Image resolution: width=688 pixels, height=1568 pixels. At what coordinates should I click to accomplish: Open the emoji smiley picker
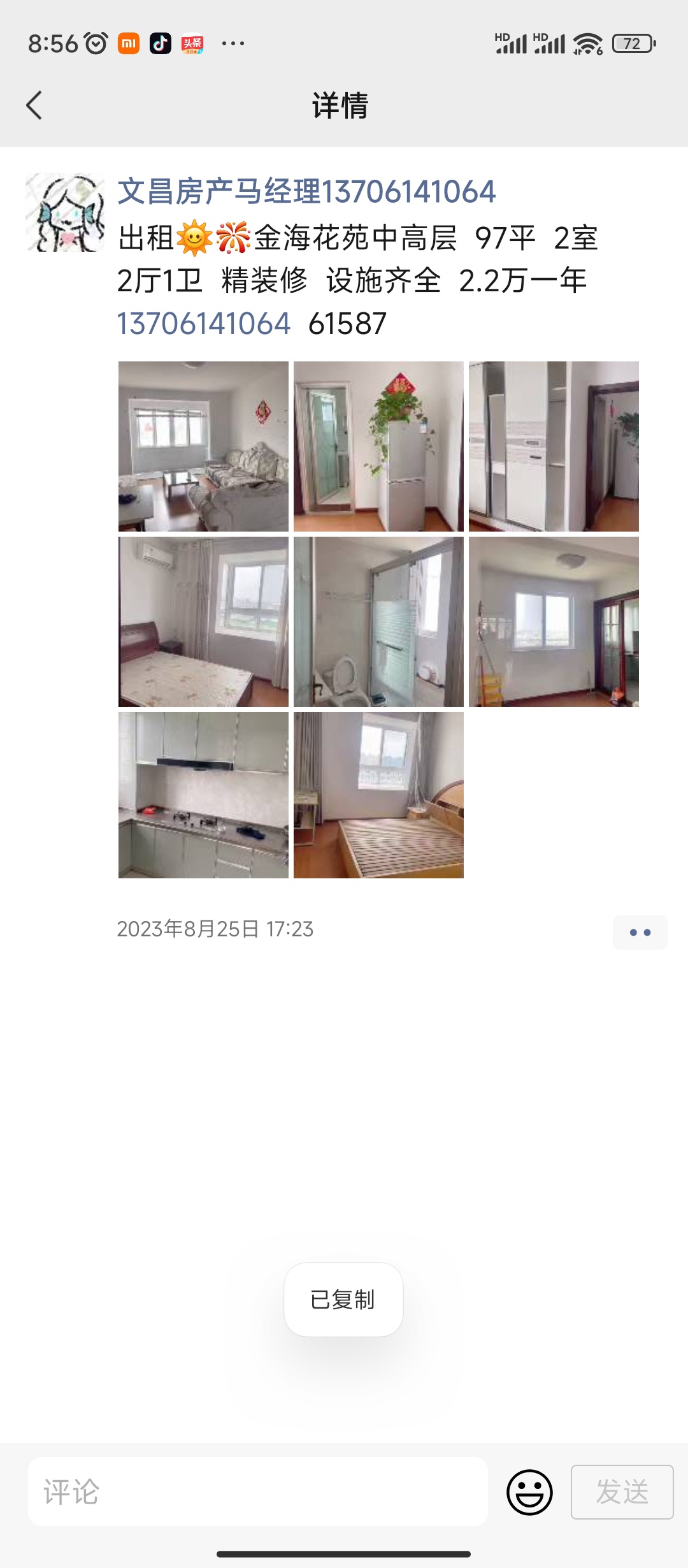coord(529,1492)
